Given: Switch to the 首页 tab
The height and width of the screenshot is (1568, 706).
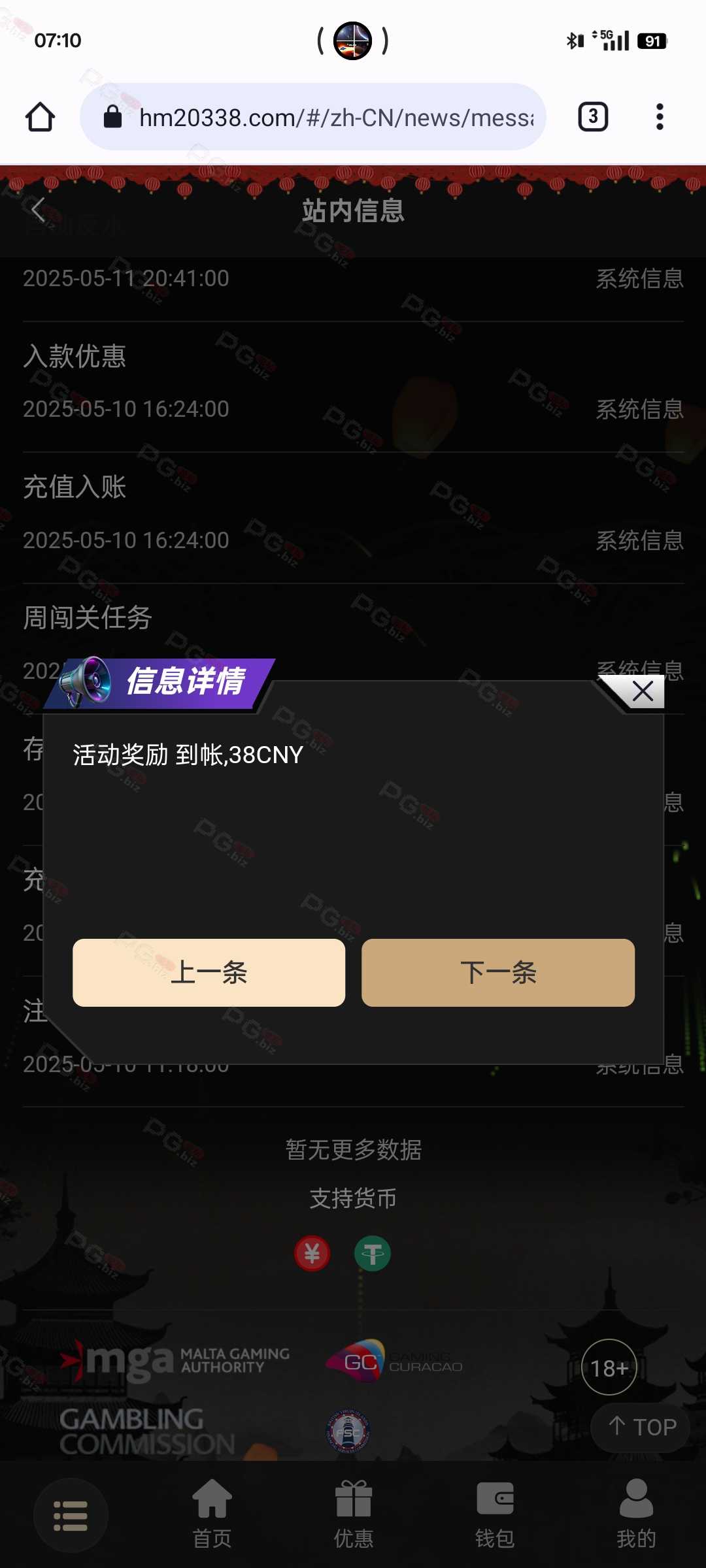Looking at the screenshot, I should 212,1514.
